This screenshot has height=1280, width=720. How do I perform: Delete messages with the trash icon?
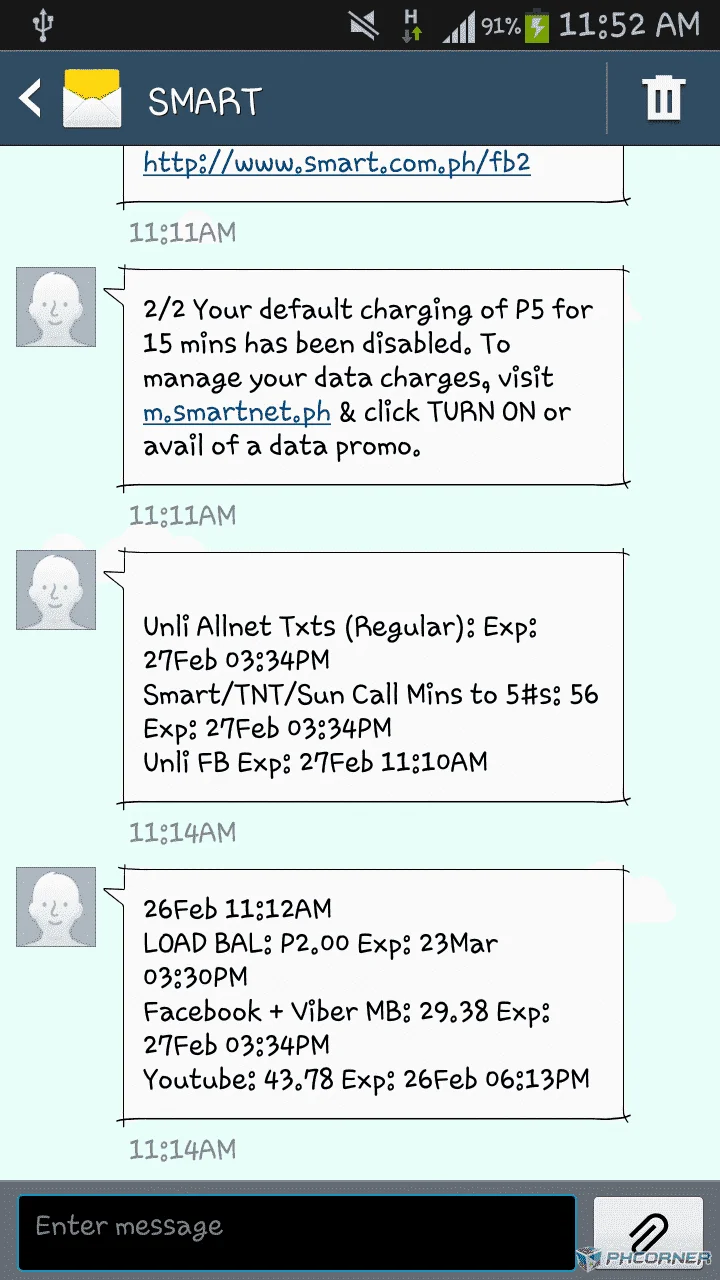tap(664, 99)
